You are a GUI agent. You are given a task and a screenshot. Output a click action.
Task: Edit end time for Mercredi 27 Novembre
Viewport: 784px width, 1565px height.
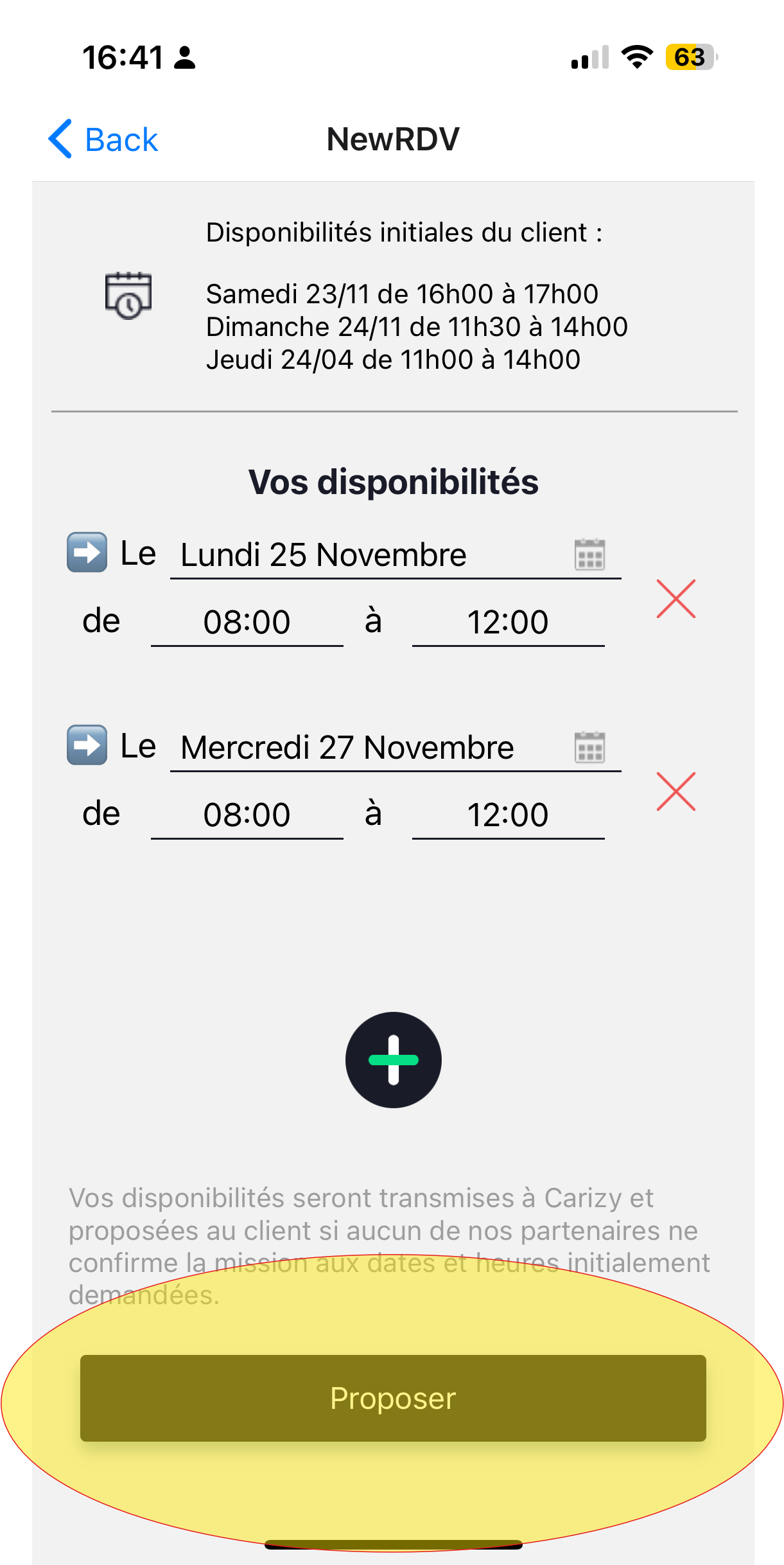[x=508, y=815]
